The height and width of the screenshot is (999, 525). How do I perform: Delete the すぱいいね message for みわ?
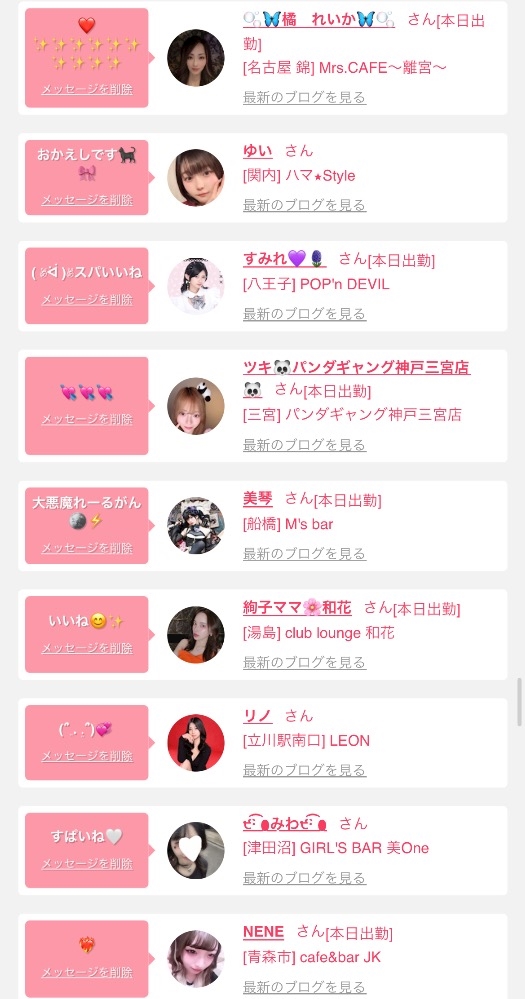87,865
